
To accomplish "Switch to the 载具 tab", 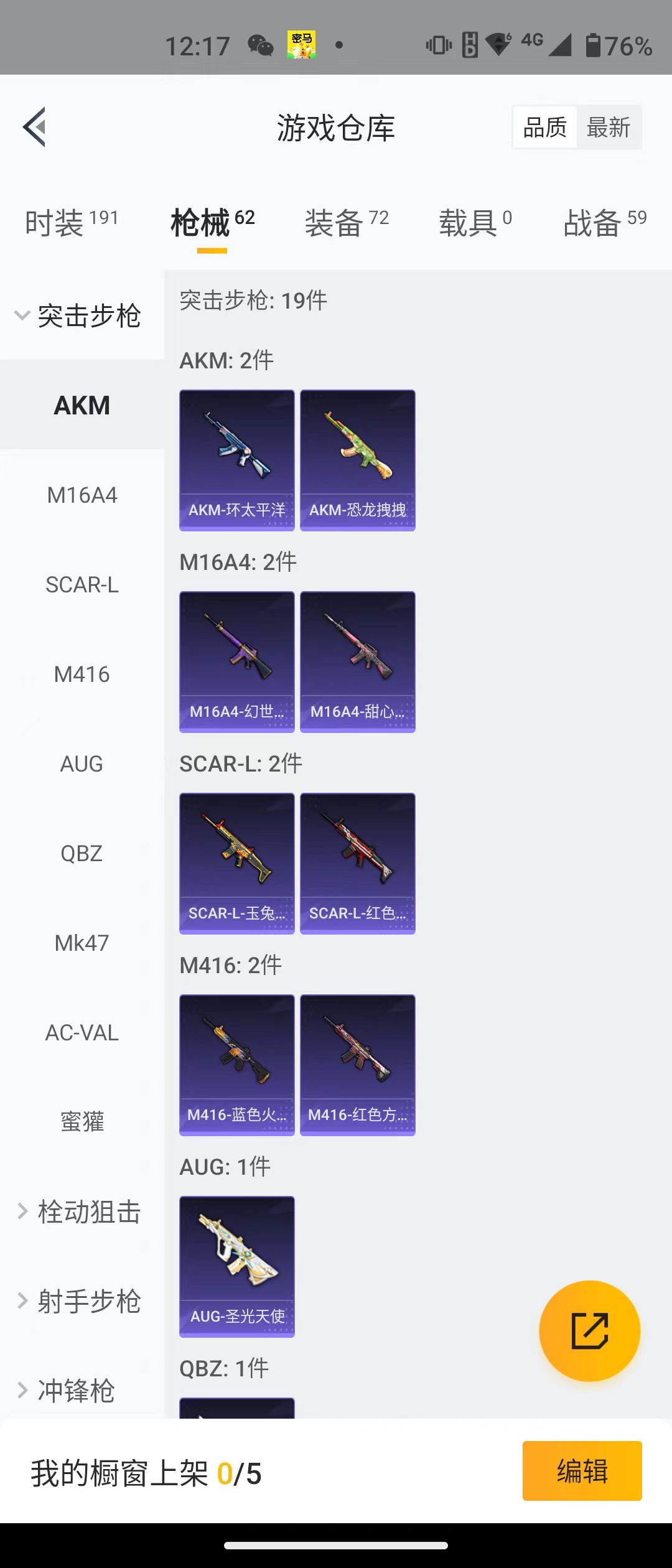I will [x=475, y=223].
